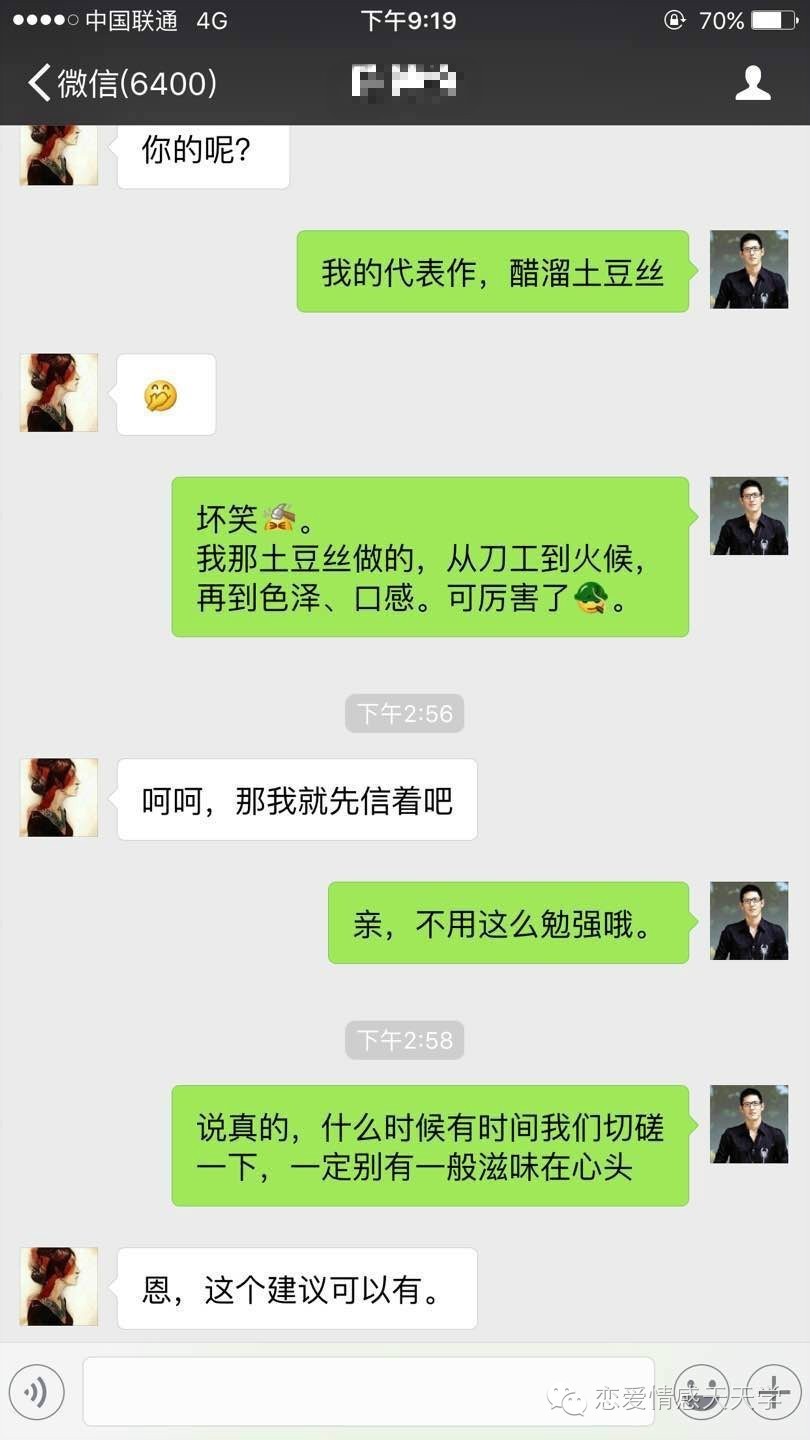810x1440 pixels.
Task: Tap the back arrow next to 微信(6400)
Action: [38, 84]
